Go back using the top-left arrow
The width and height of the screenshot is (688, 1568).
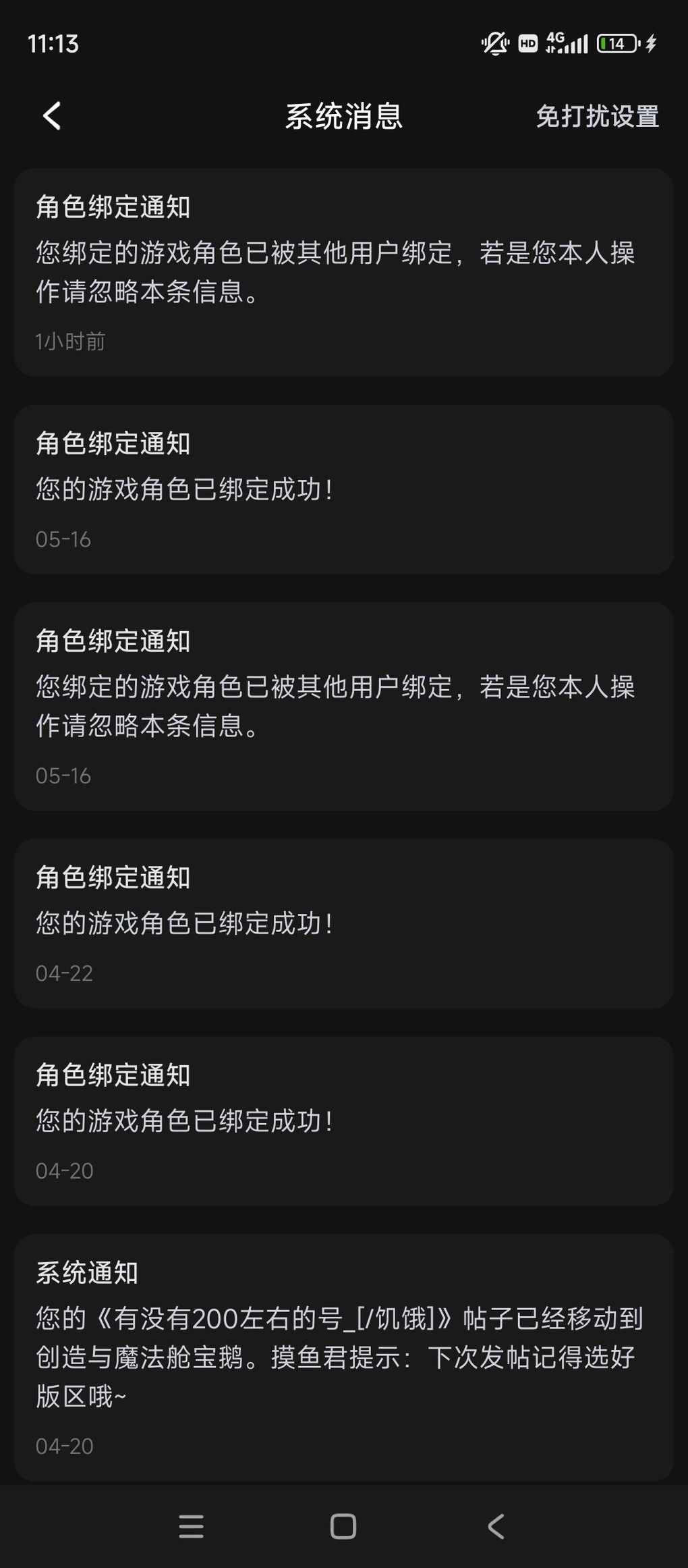[52, 116]
